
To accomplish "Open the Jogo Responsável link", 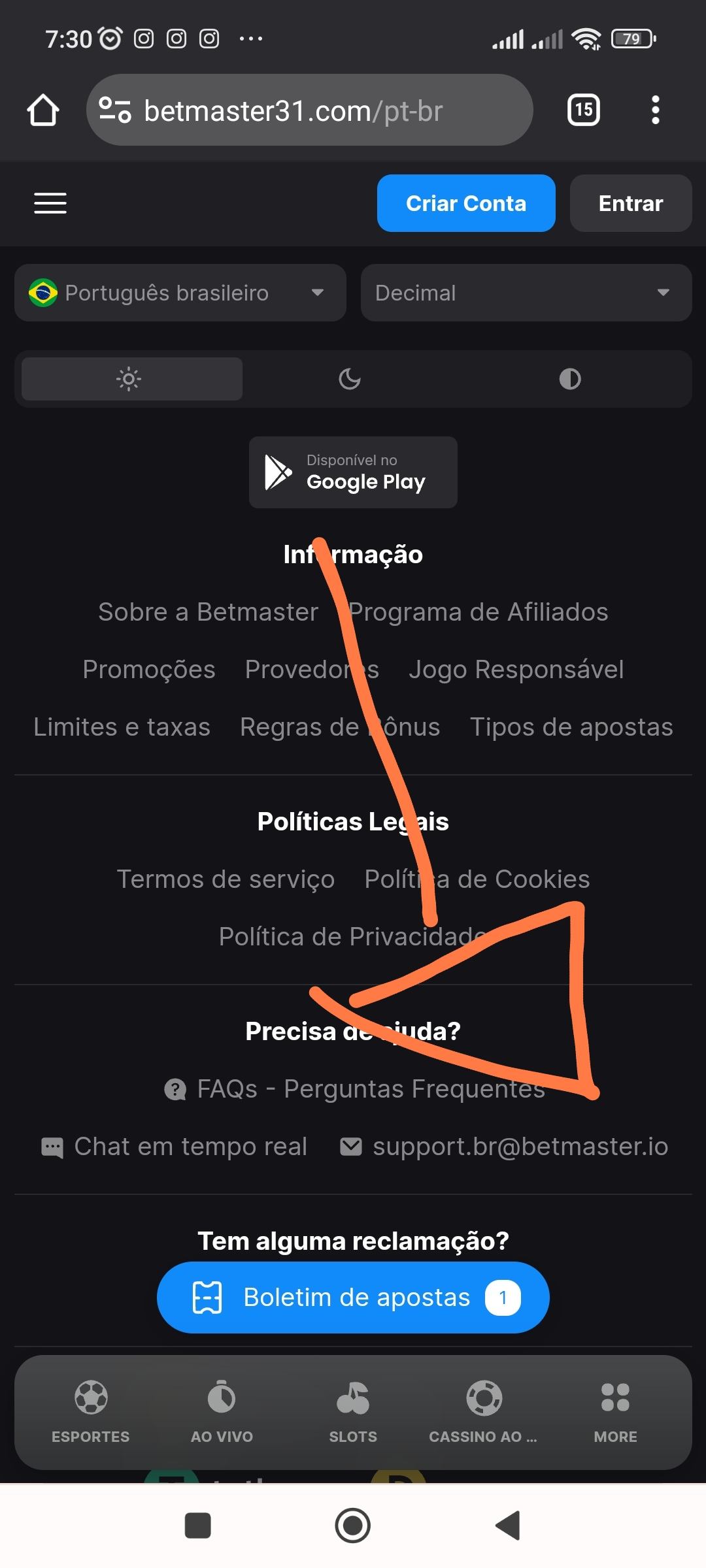I will coord(516,670).
